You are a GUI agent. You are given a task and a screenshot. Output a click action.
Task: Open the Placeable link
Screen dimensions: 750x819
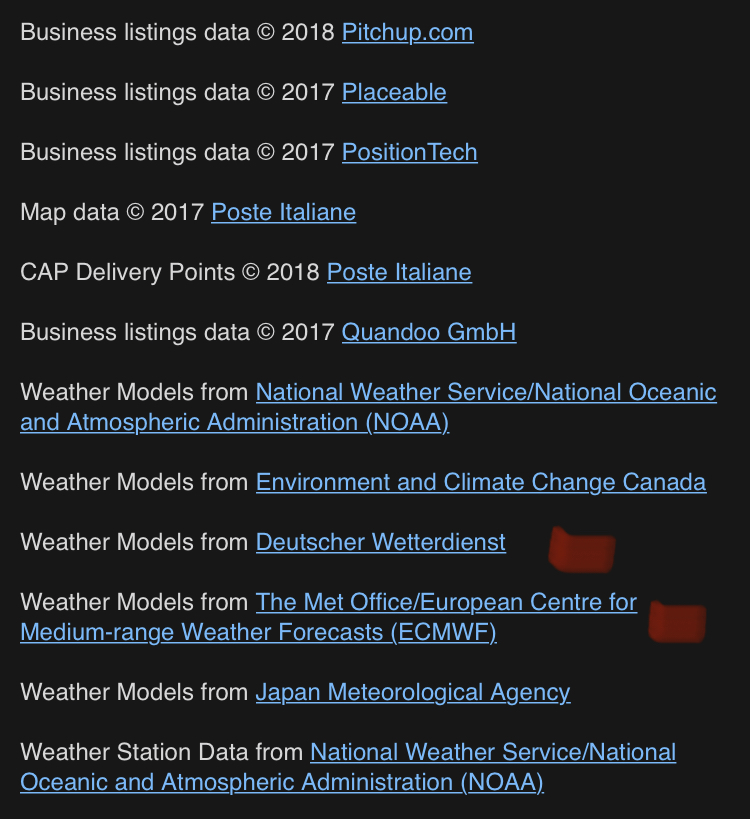(394, 92)
